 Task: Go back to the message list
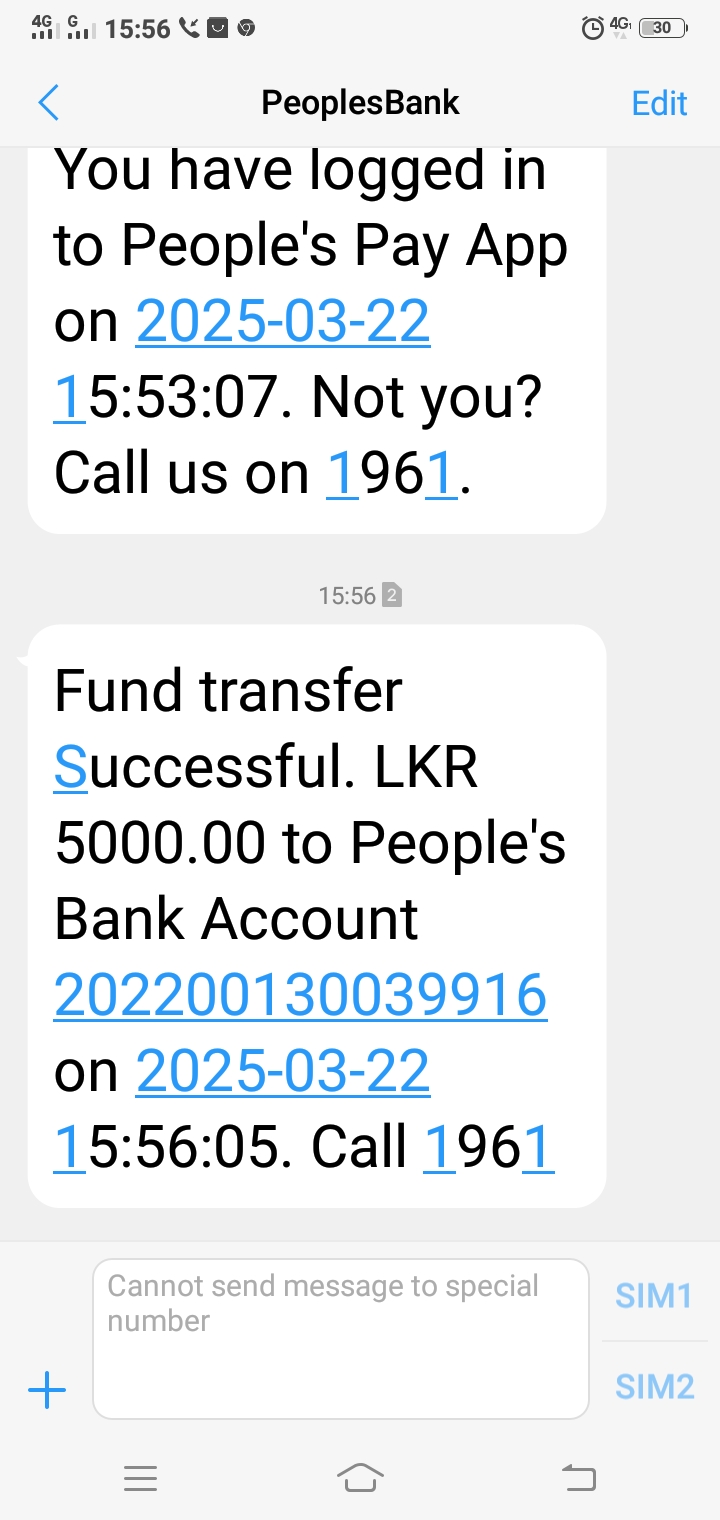(48, 103)
